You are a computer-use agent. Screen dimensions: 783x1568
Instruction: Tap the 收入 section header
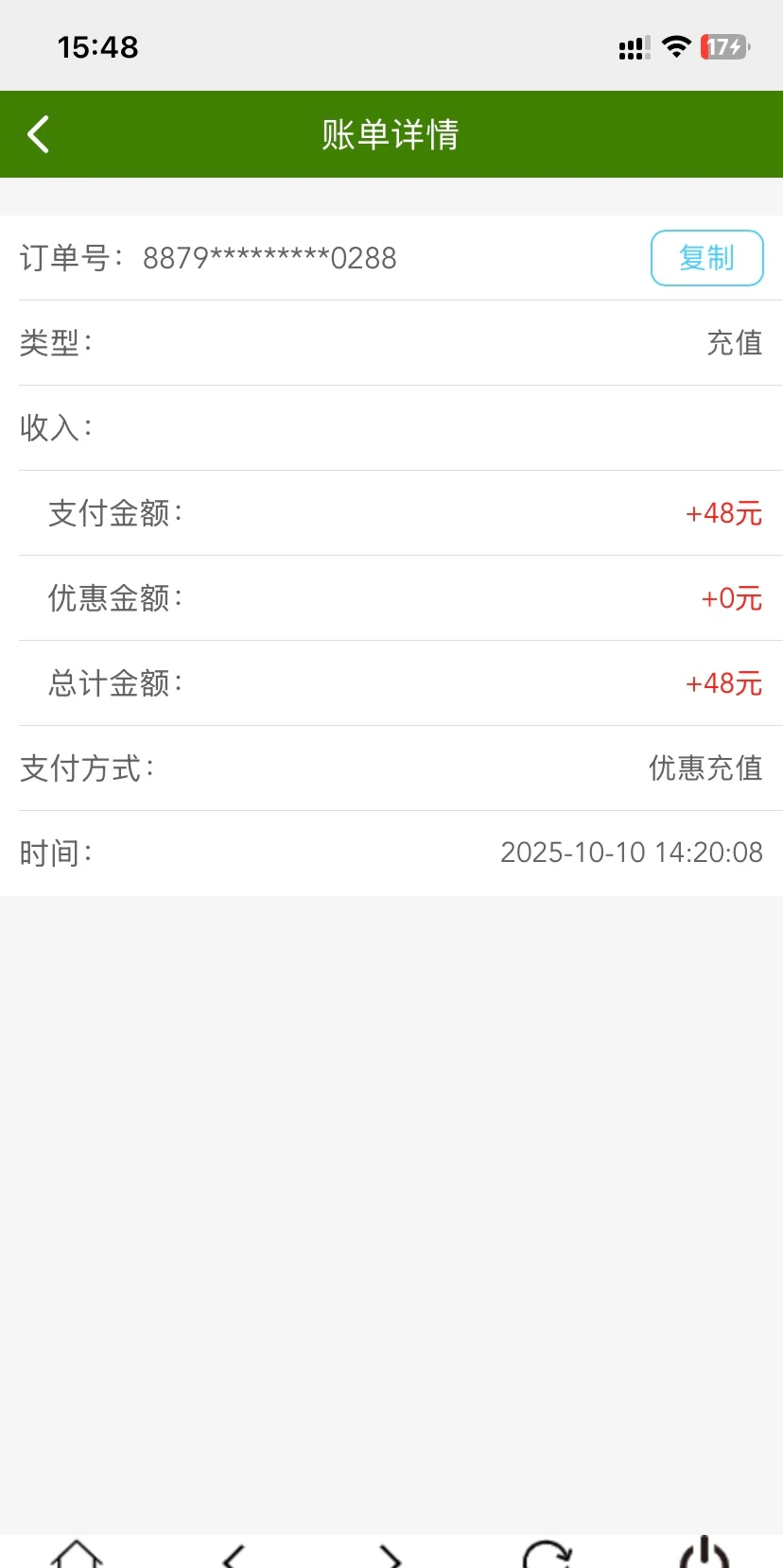click(54, 427)
